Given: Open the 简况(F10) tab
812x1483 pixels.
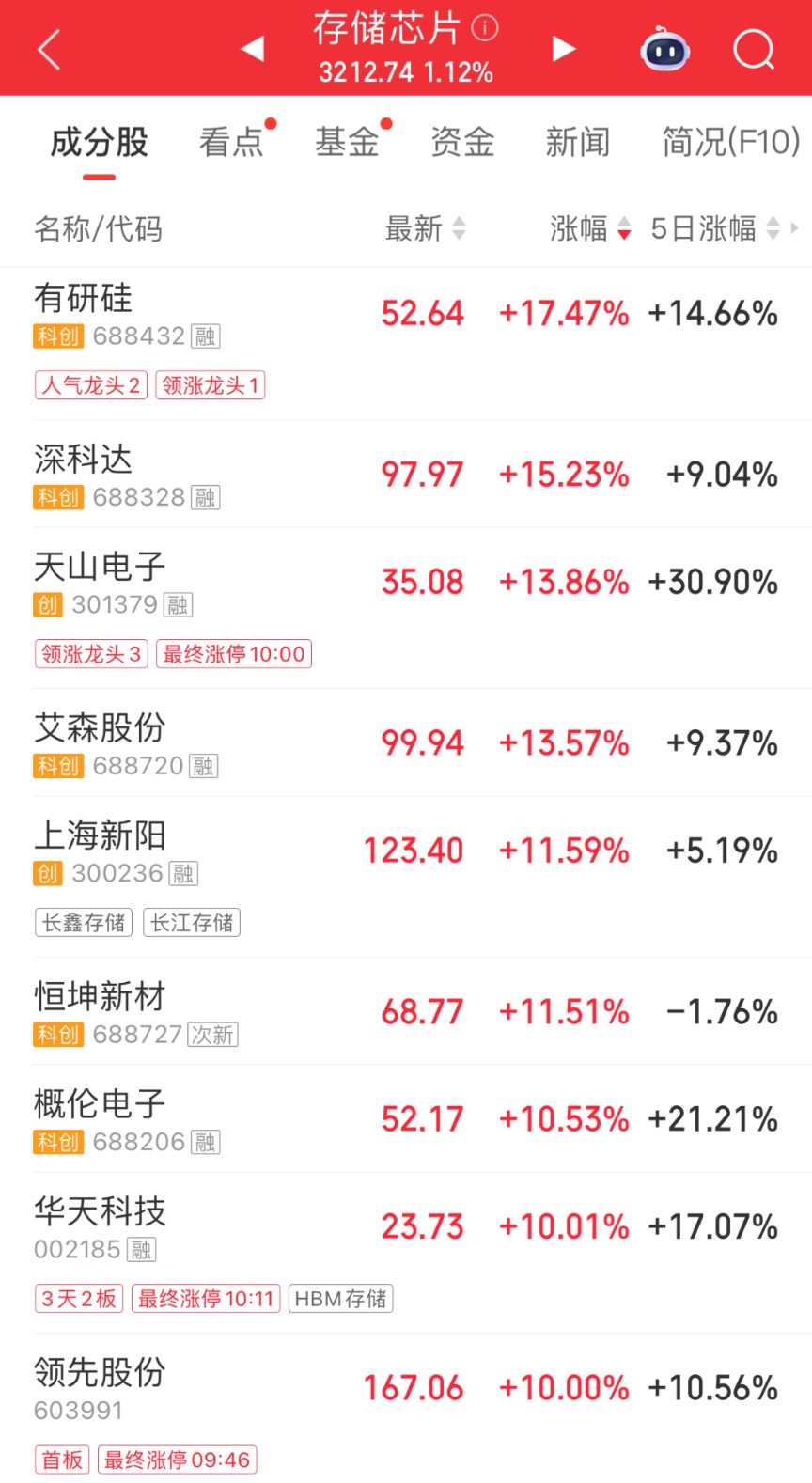Looking at the screenshot, I should point(731,142).
